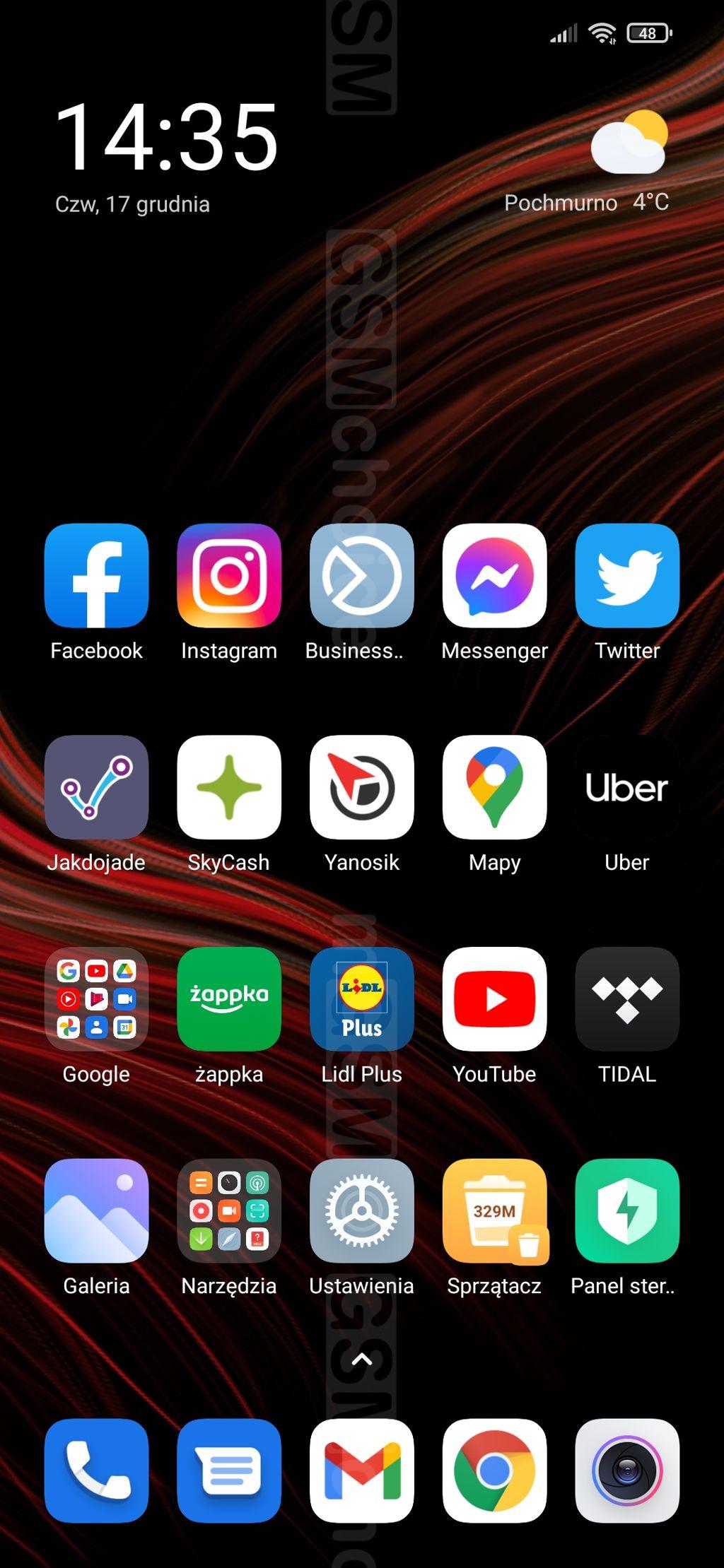The height and width of the screenshot is (1568, 724).
Task: Open the Galeria photo gallery
Action: point(96,1210)
